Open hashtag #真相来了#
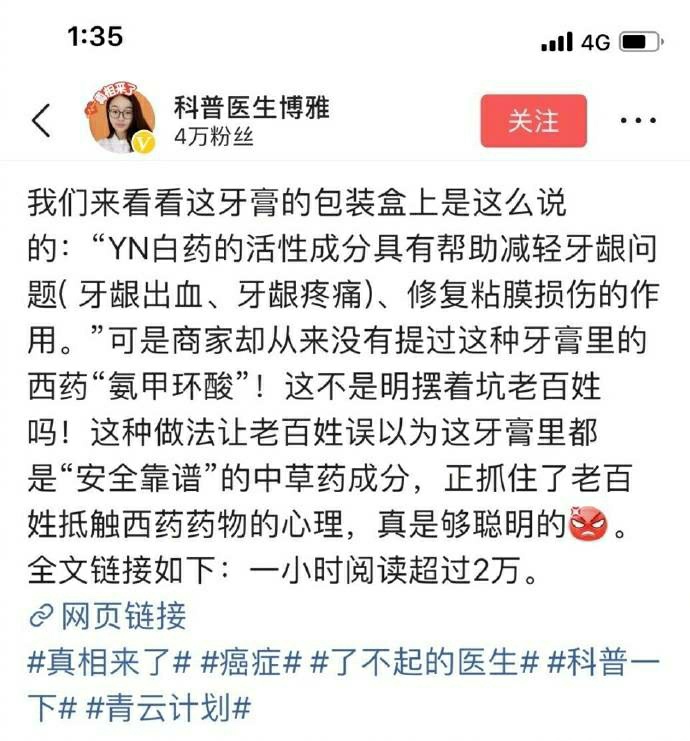Image resolution: width=690 pixels, height=741 pixels. 108,662
